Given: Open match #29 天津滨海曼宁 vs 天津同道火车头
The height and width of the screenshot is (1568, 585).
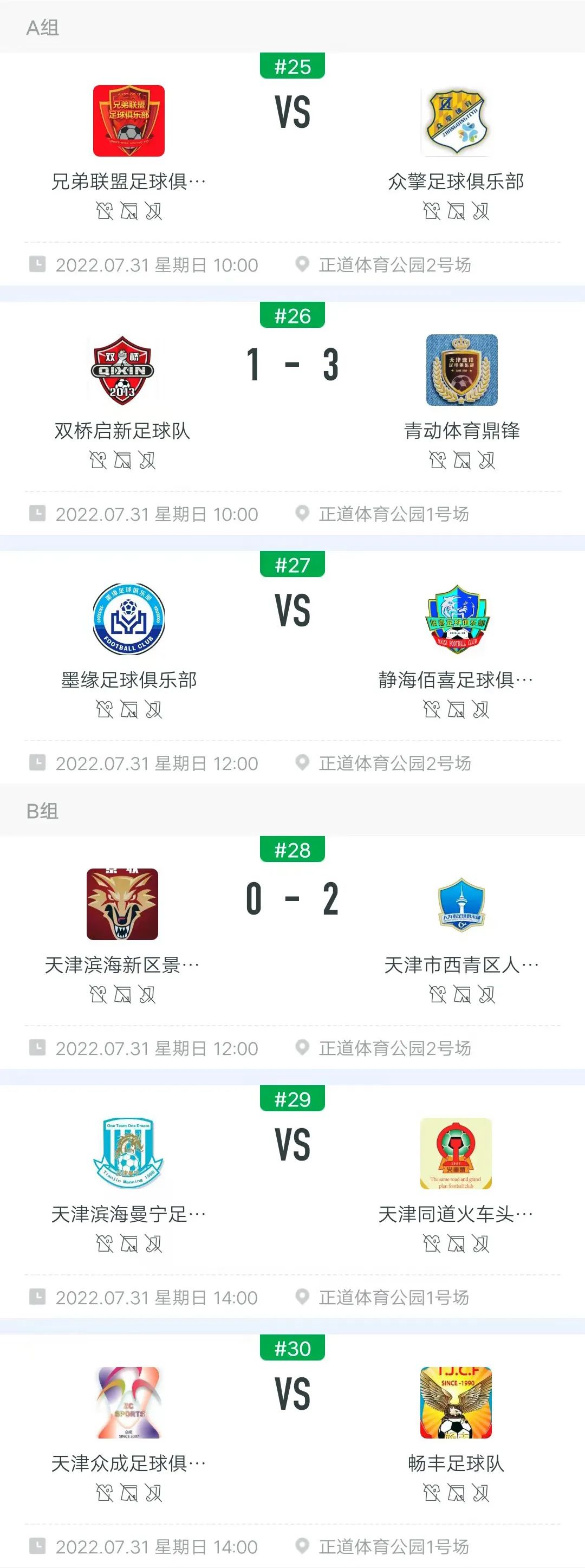Looking at the screenshot, I should (x=292, y=1145).
